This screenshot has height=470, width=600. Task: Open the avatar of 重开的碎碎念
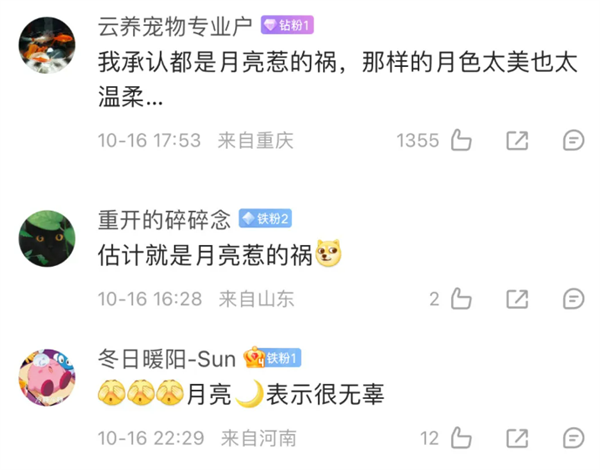[x=46, y=236]
